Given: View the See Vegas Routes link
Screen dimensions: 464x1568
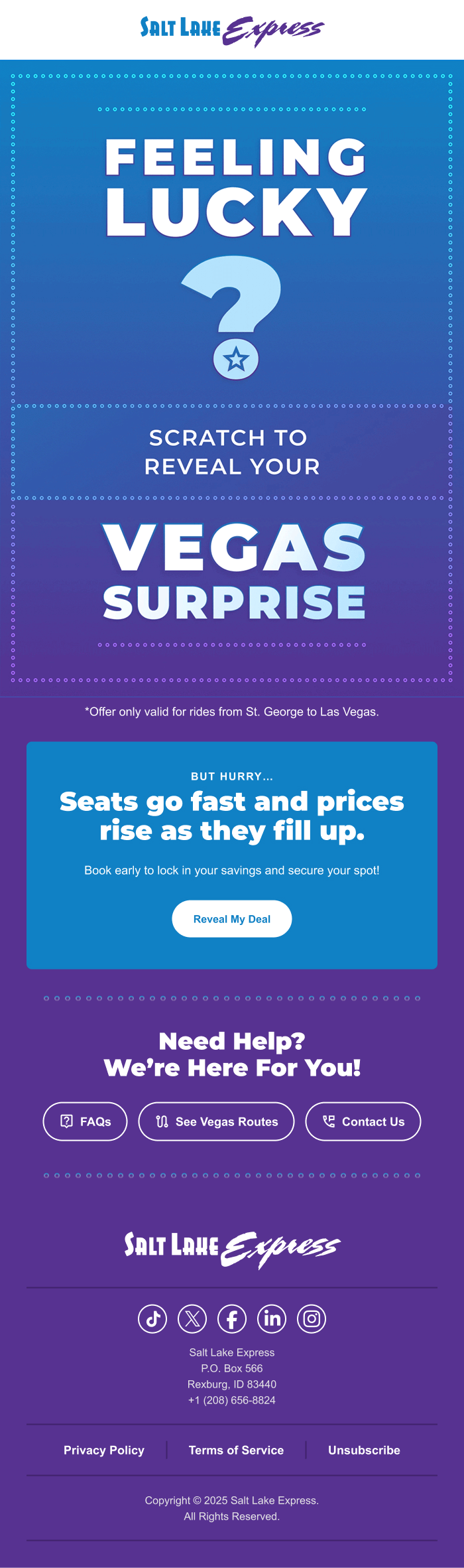Looking at the screenshot, I should coord(216,1121).
